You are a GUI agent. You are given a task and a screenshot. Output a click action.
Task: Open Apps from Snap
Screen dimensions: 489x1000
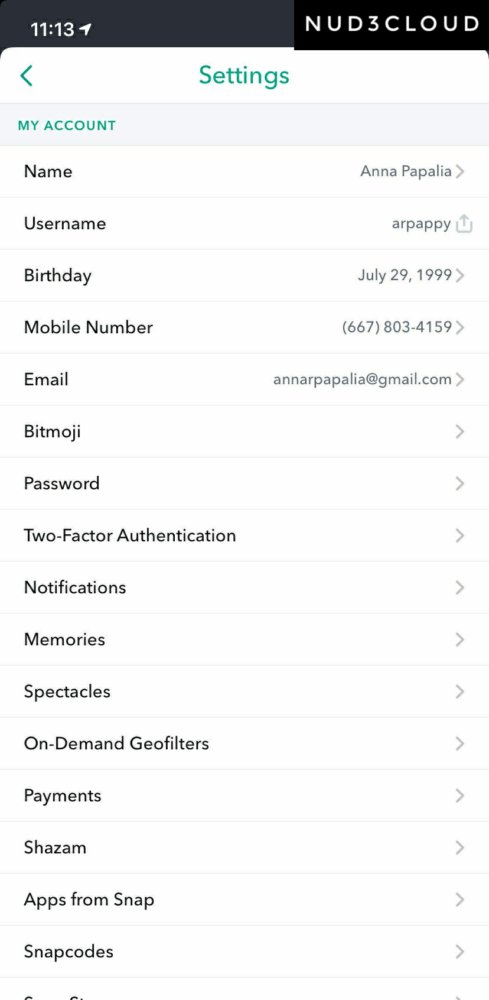[244, 900]
